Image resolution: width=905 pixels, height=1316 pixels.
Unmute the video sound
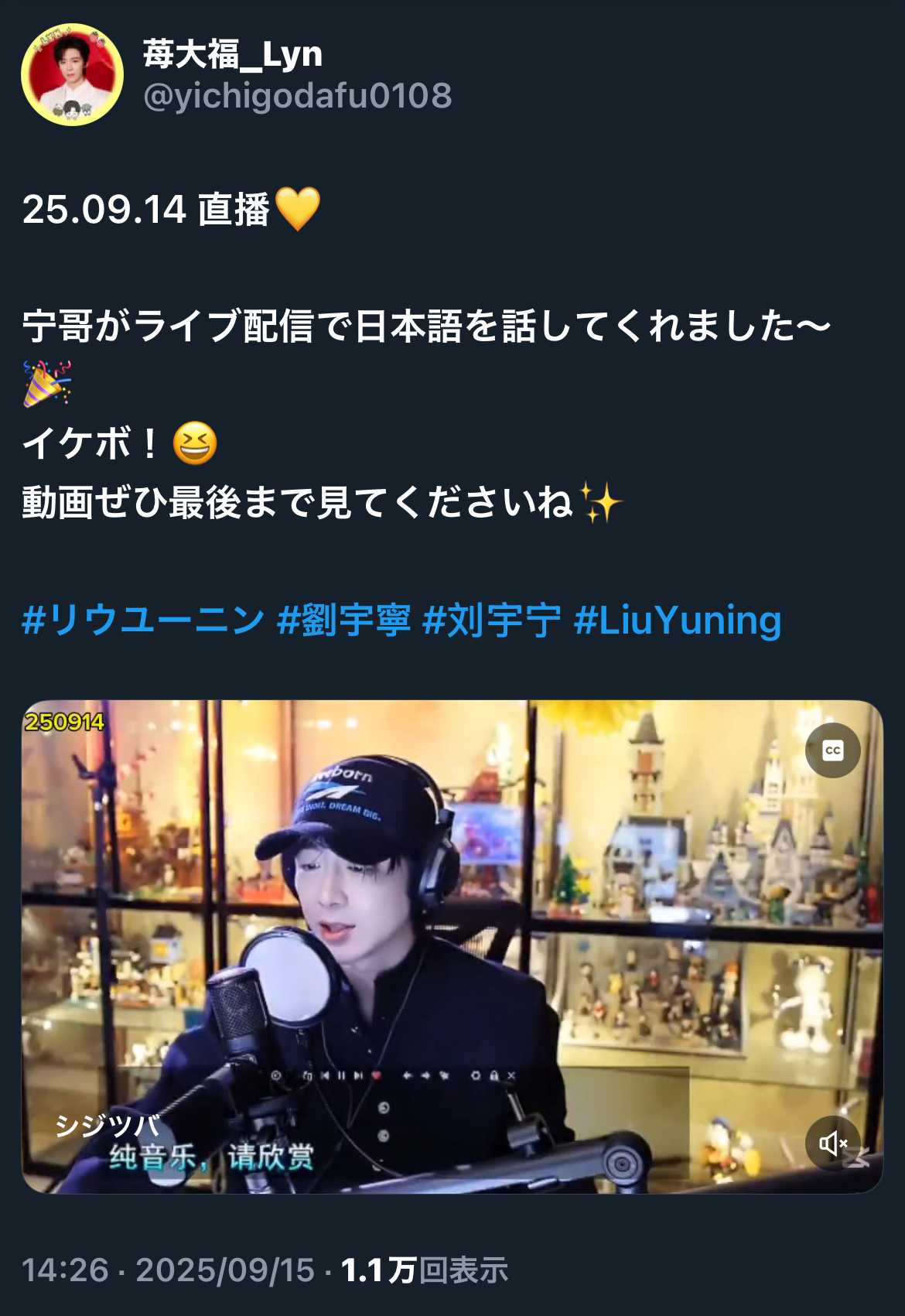832,1143
